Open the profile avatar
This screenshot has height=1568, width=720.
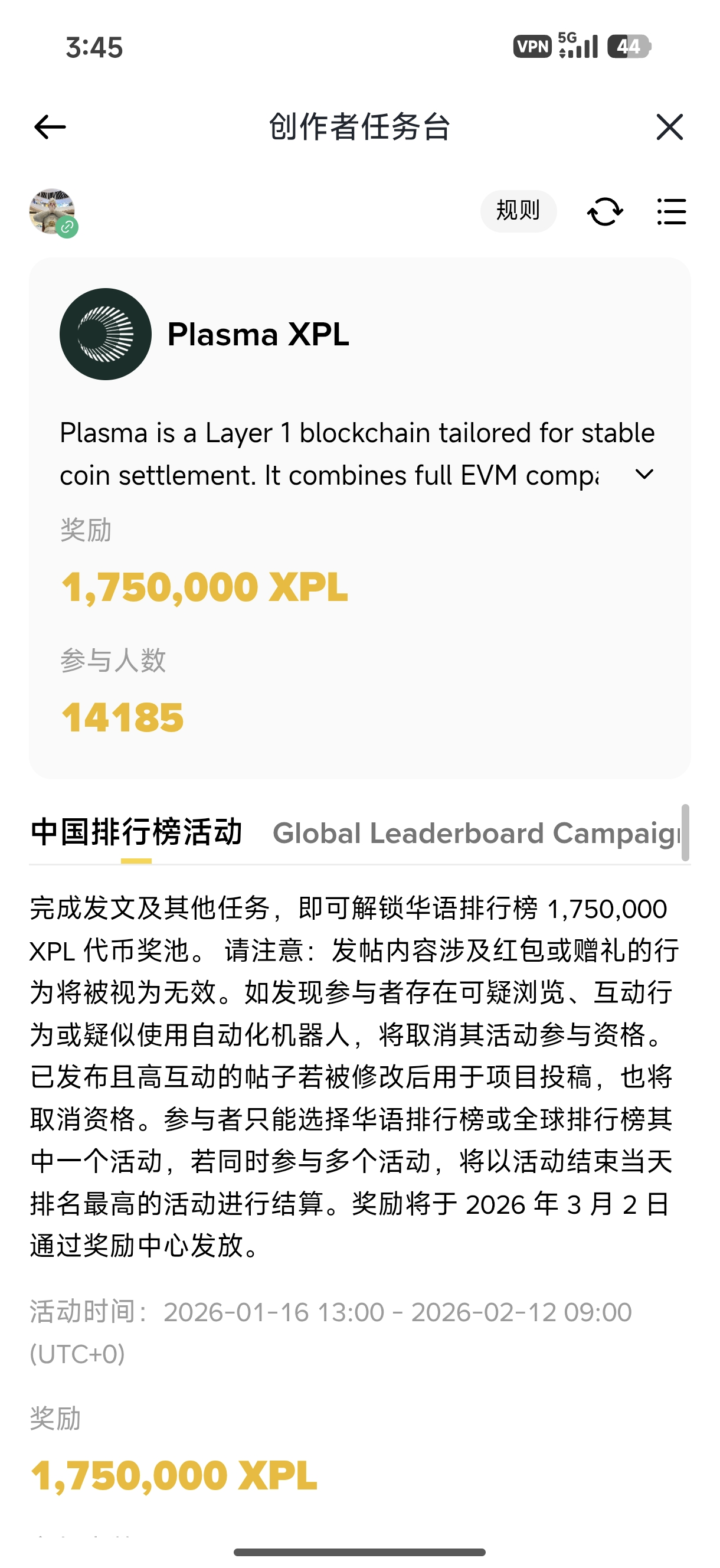point(53,212)
